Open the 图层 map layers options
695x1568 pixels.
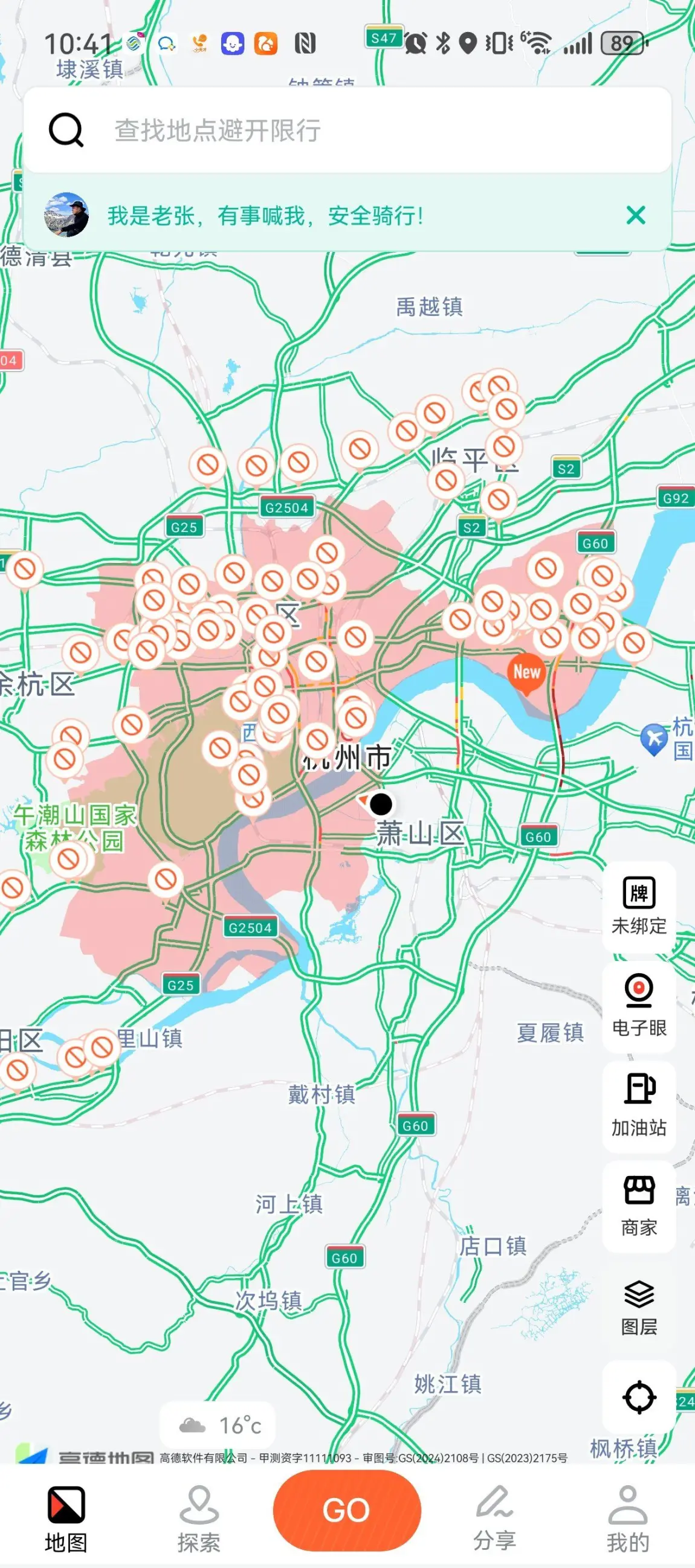tap(639, 1306)
